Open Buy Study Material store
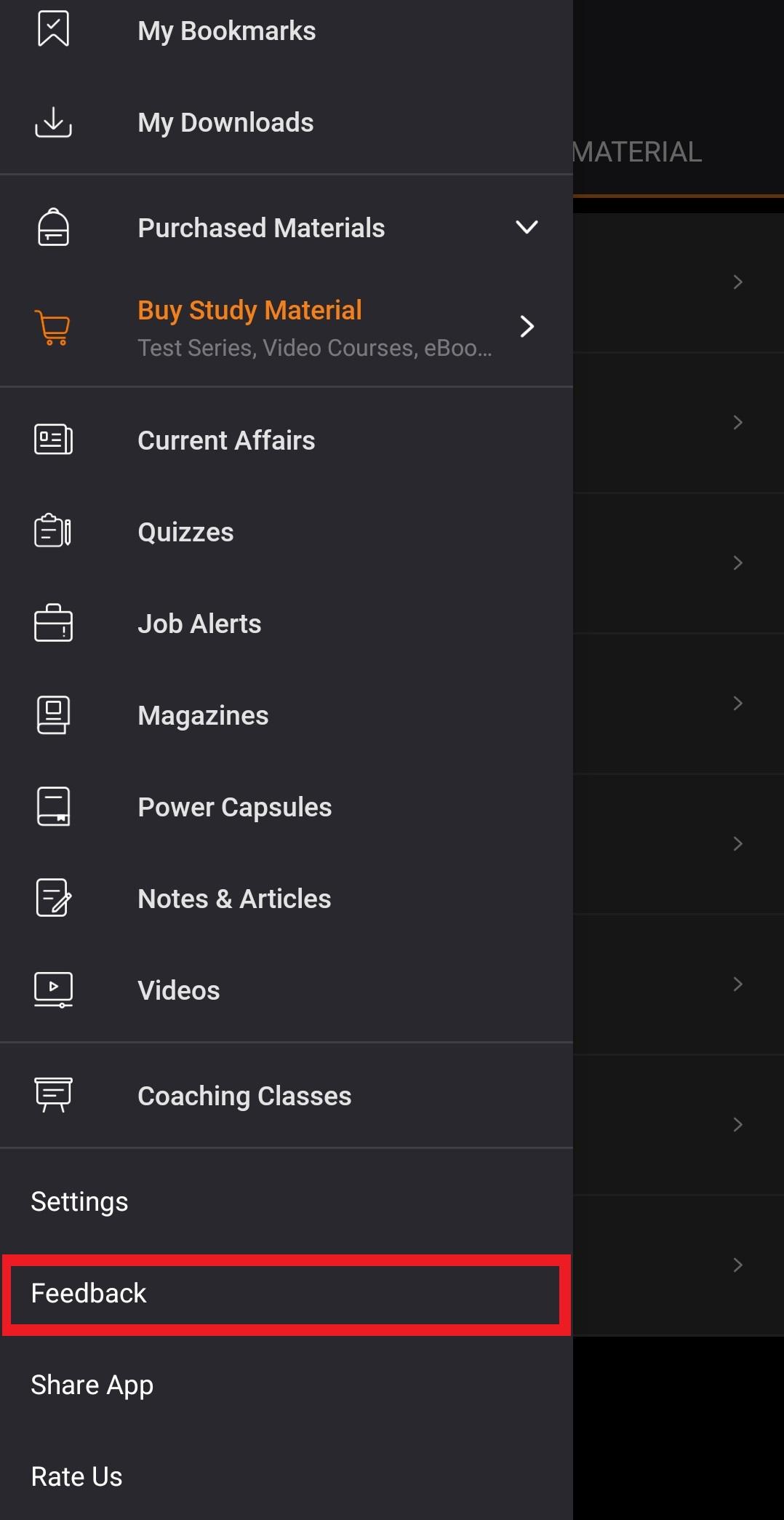Image resolution: width=784 pixels, height=1520 pixels. click(x=287, y=327)
